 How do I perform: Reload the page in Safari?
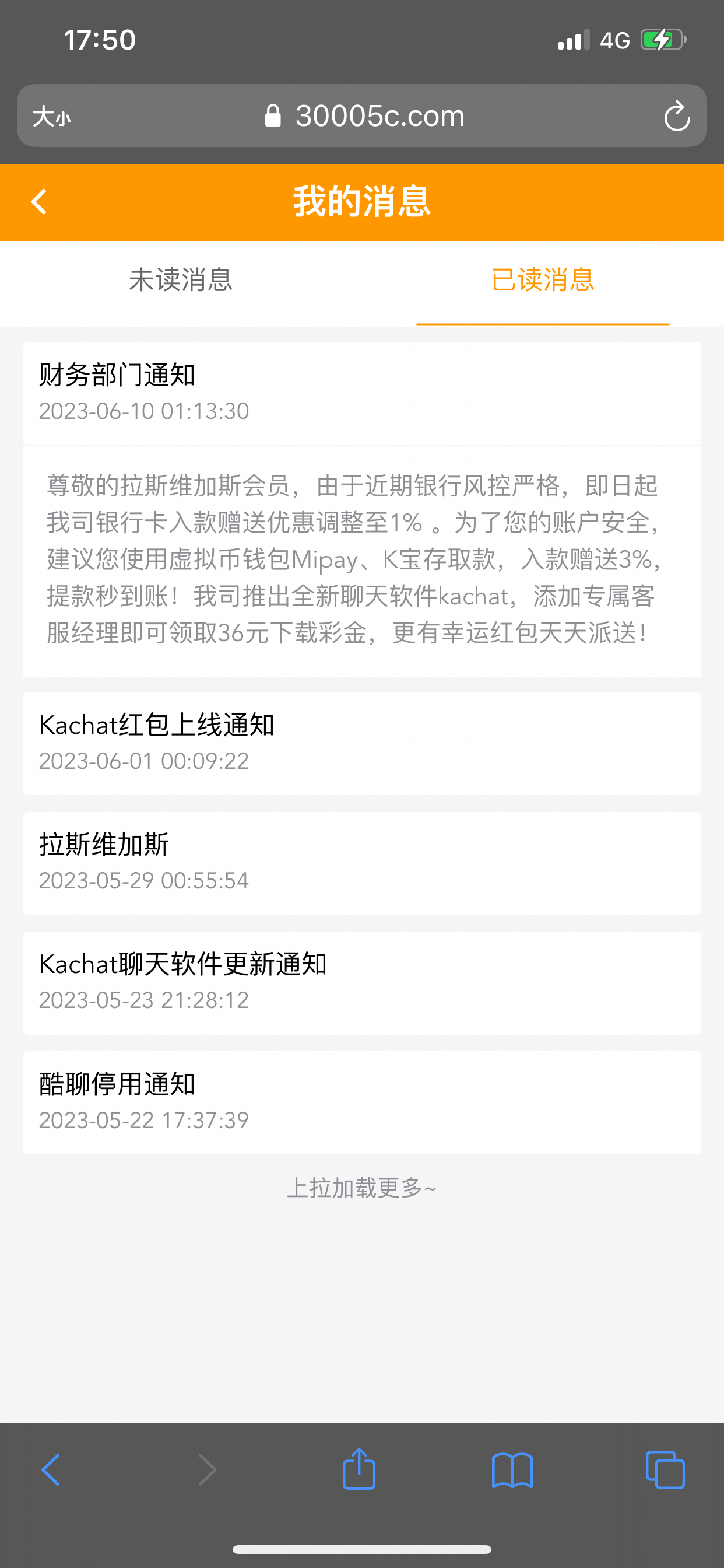[677, 116]
